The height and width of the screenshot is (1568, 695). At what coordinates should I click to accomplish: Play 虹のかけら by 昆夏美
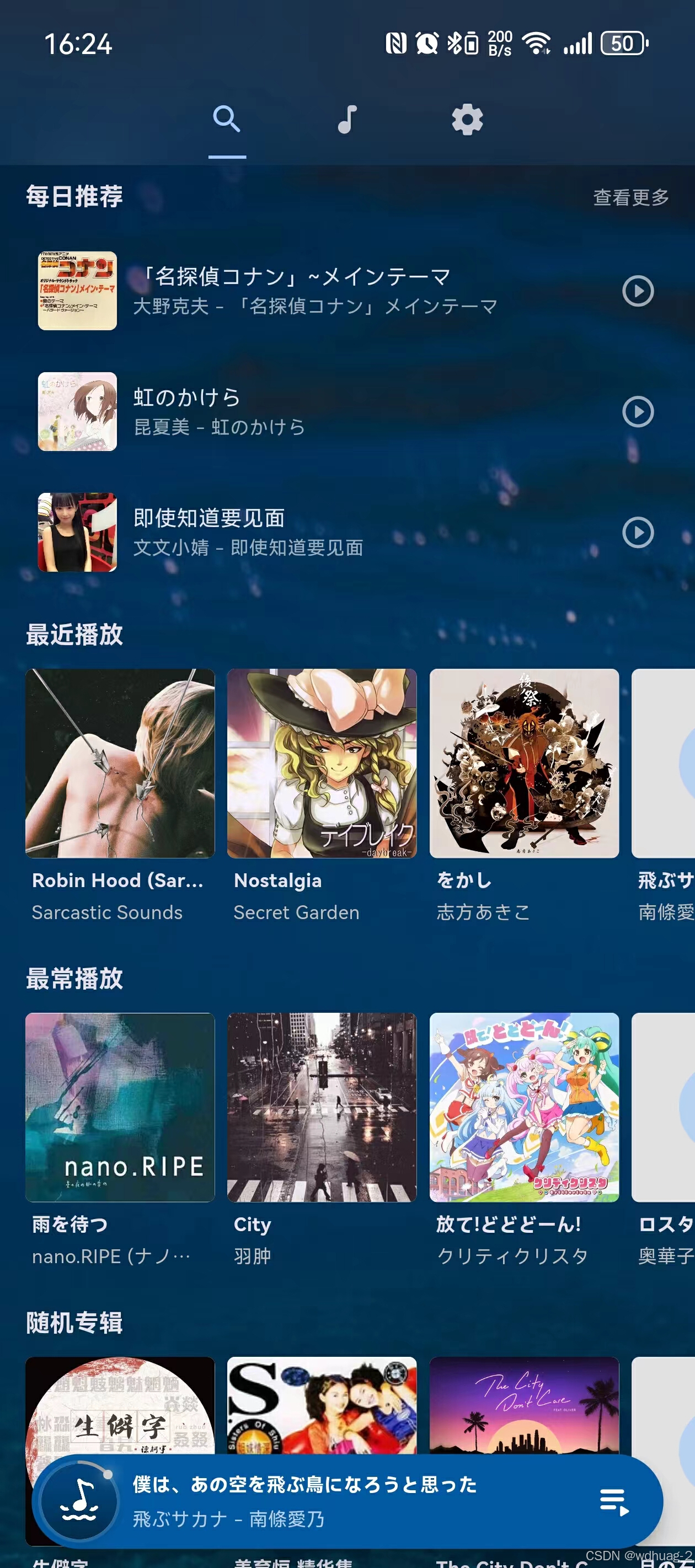click(x=637, y=411)
